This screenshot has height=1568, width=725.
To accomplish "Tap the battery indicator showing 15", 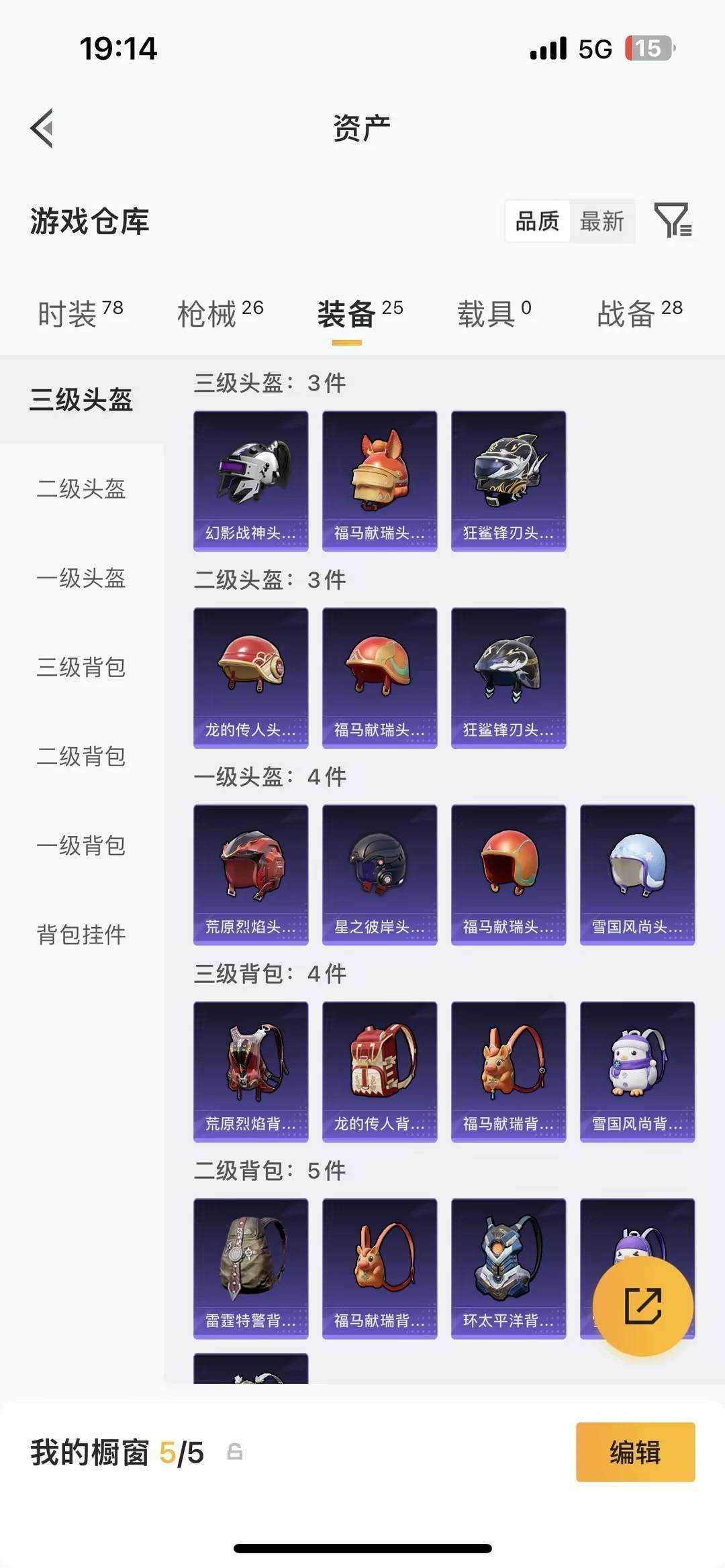I will coord(647,48).
